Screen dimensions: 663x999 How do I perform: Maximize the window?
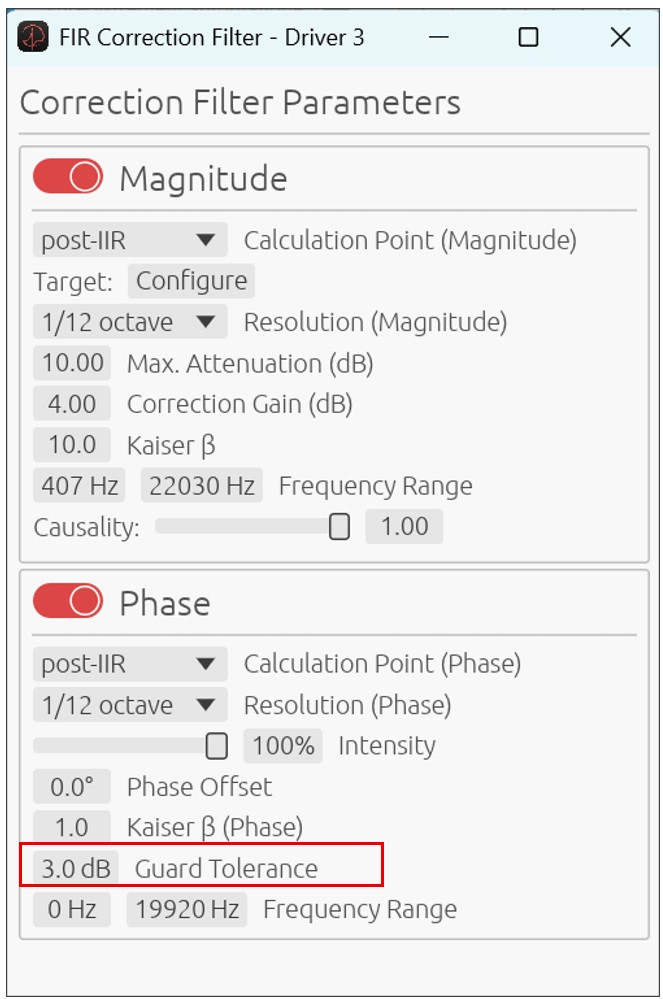coord(528,37)
